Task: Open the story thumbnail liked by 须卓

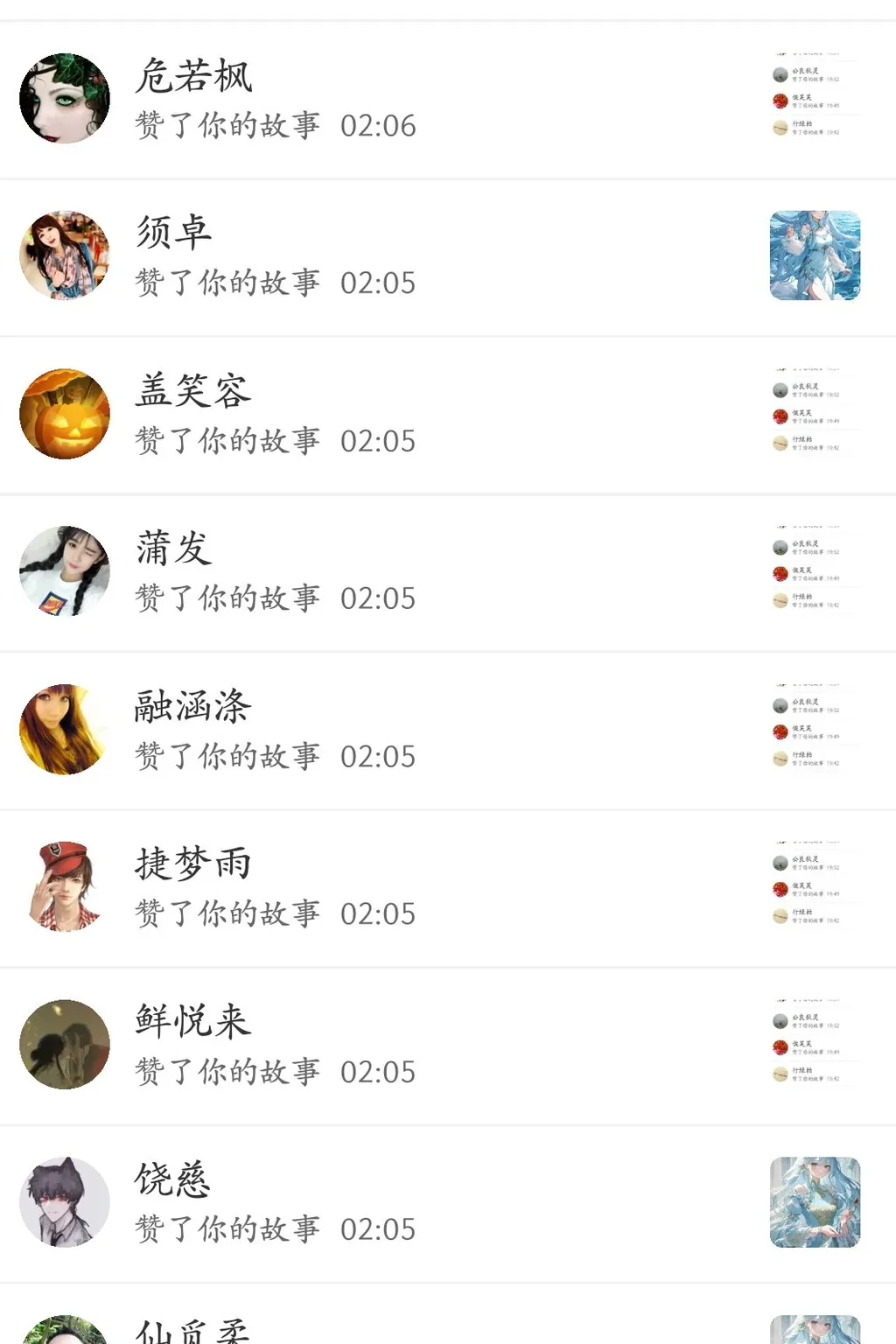Action: coord(815,255)
